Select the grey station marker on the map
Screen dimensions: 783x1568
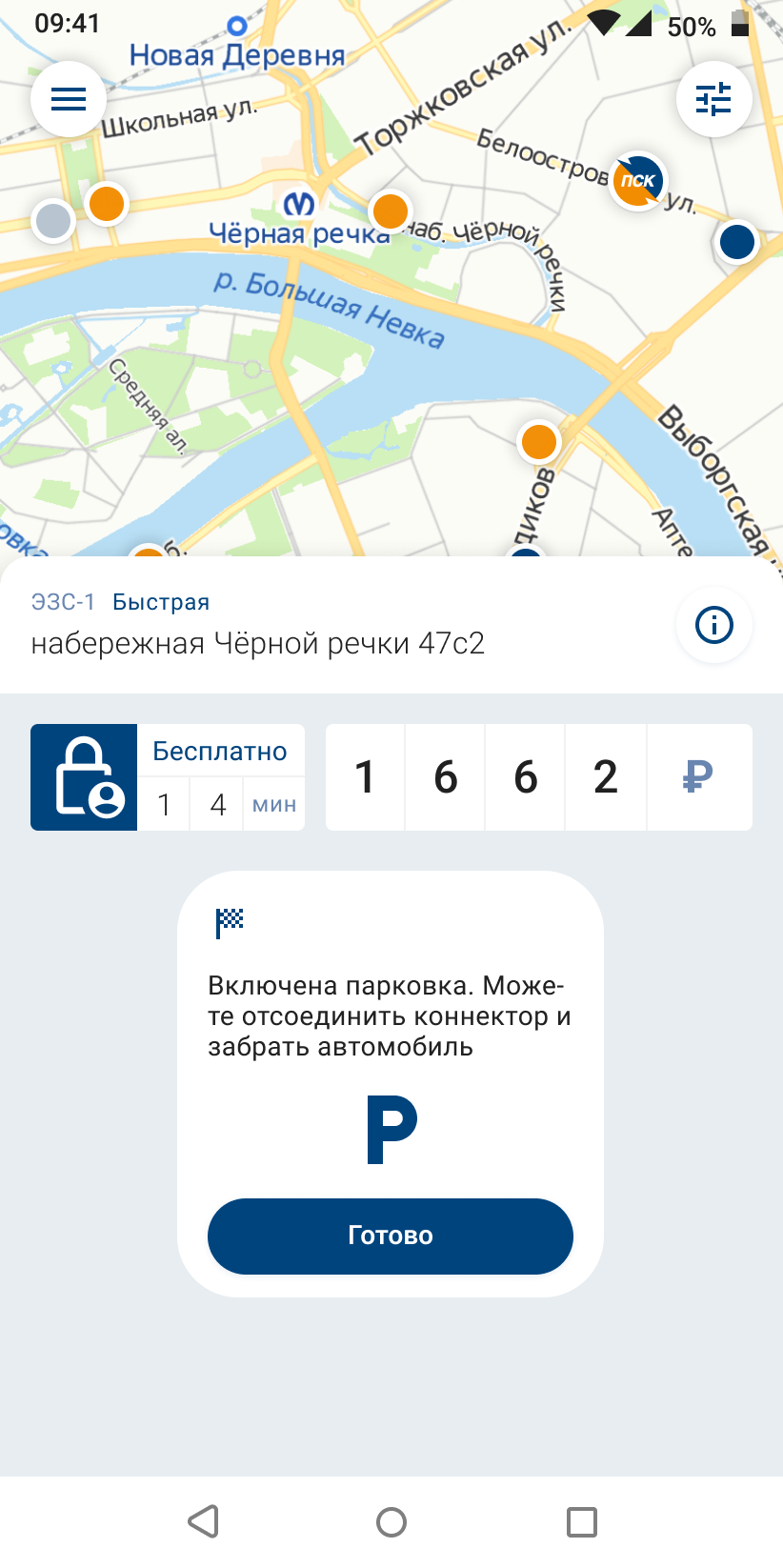[x=53, y=221]
